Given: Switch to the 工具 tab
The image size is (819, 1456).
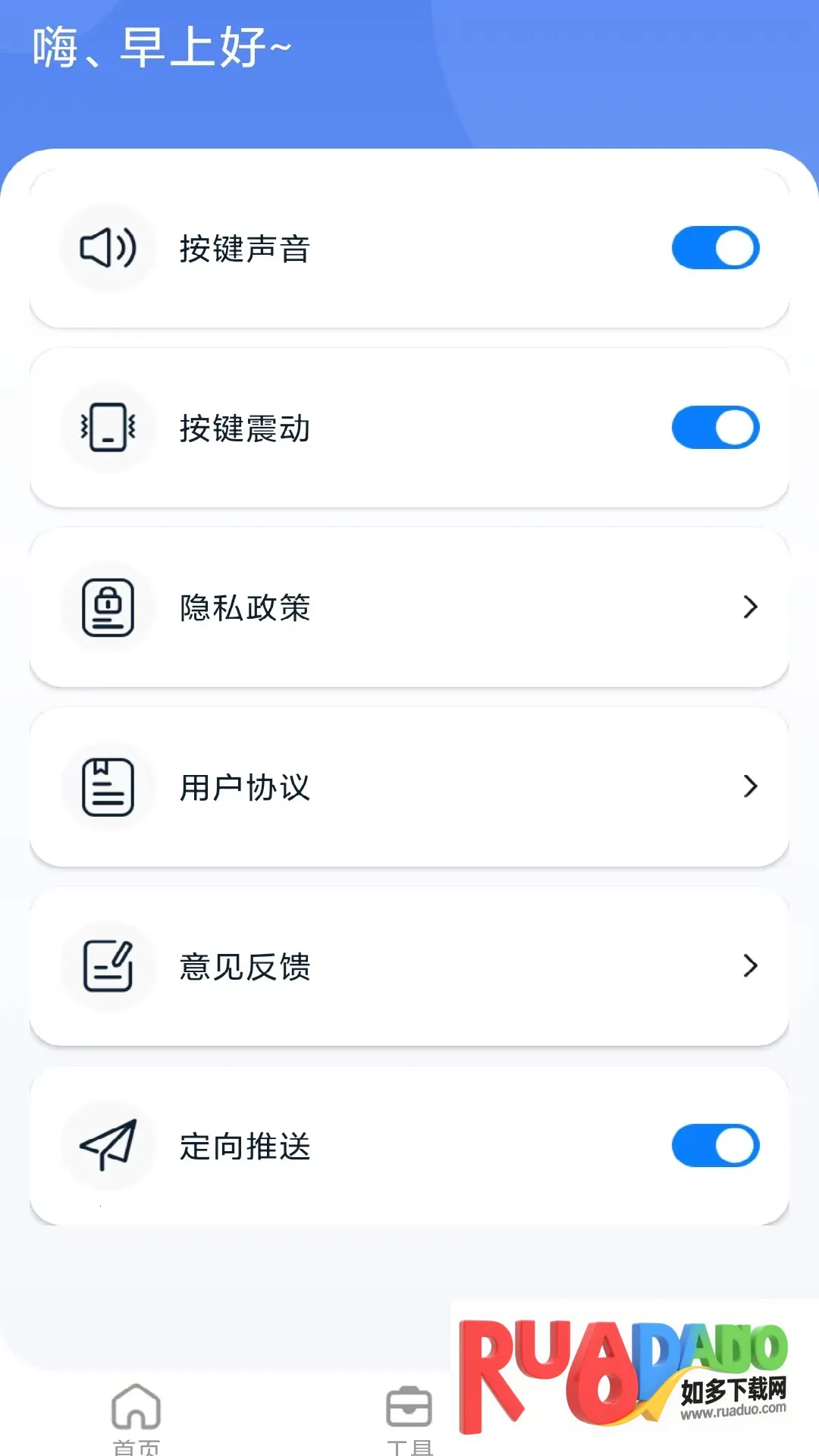Looking at the screenshot, I should tap(409, 1417).
